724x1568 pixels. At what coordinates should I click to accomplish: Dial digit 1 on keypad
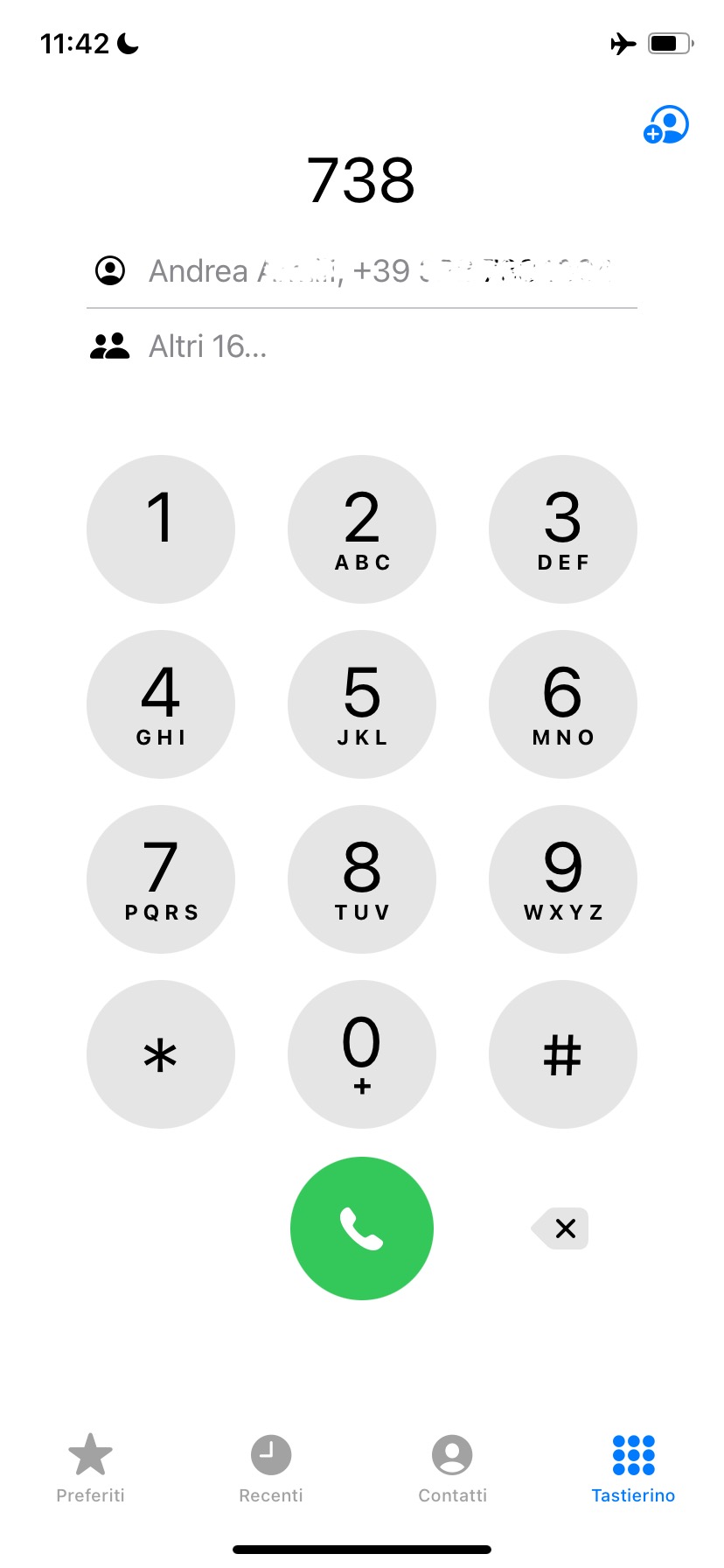coord(161,529)
